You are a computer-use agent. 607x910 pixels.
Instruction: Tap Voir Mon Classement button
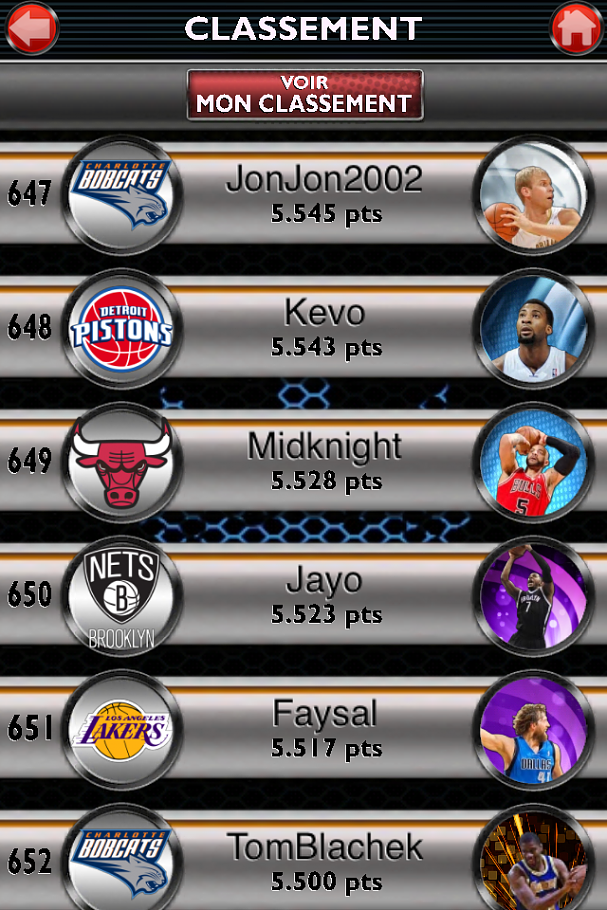(x=305, y=94)
